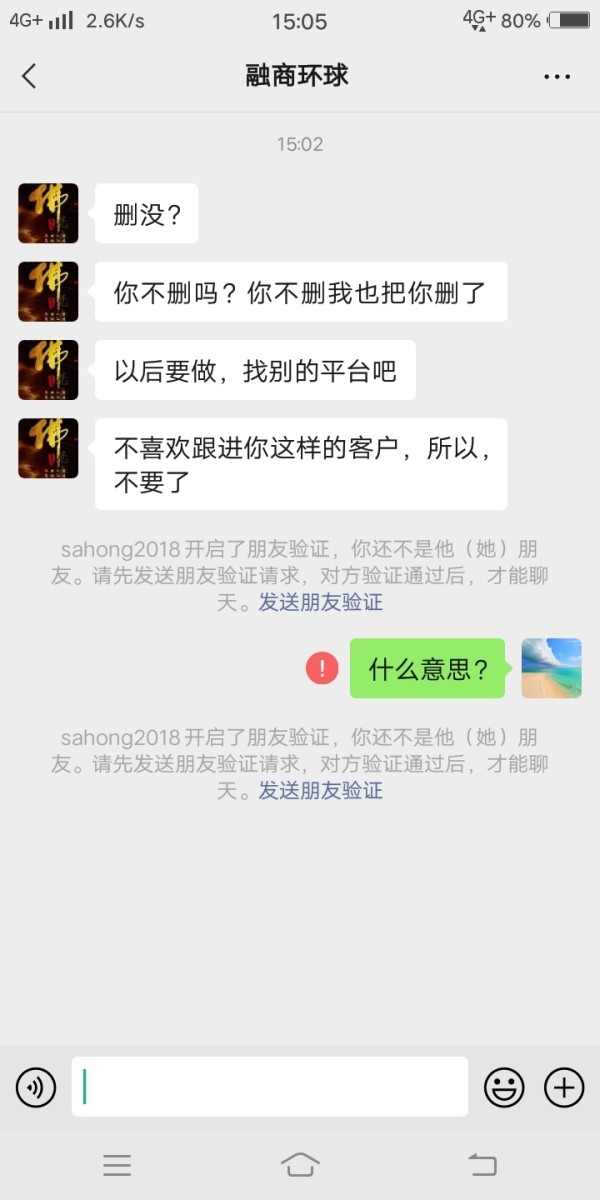
Task: Tap the red failed-send icon beside 什么意思？
Action: click(322, 668)
